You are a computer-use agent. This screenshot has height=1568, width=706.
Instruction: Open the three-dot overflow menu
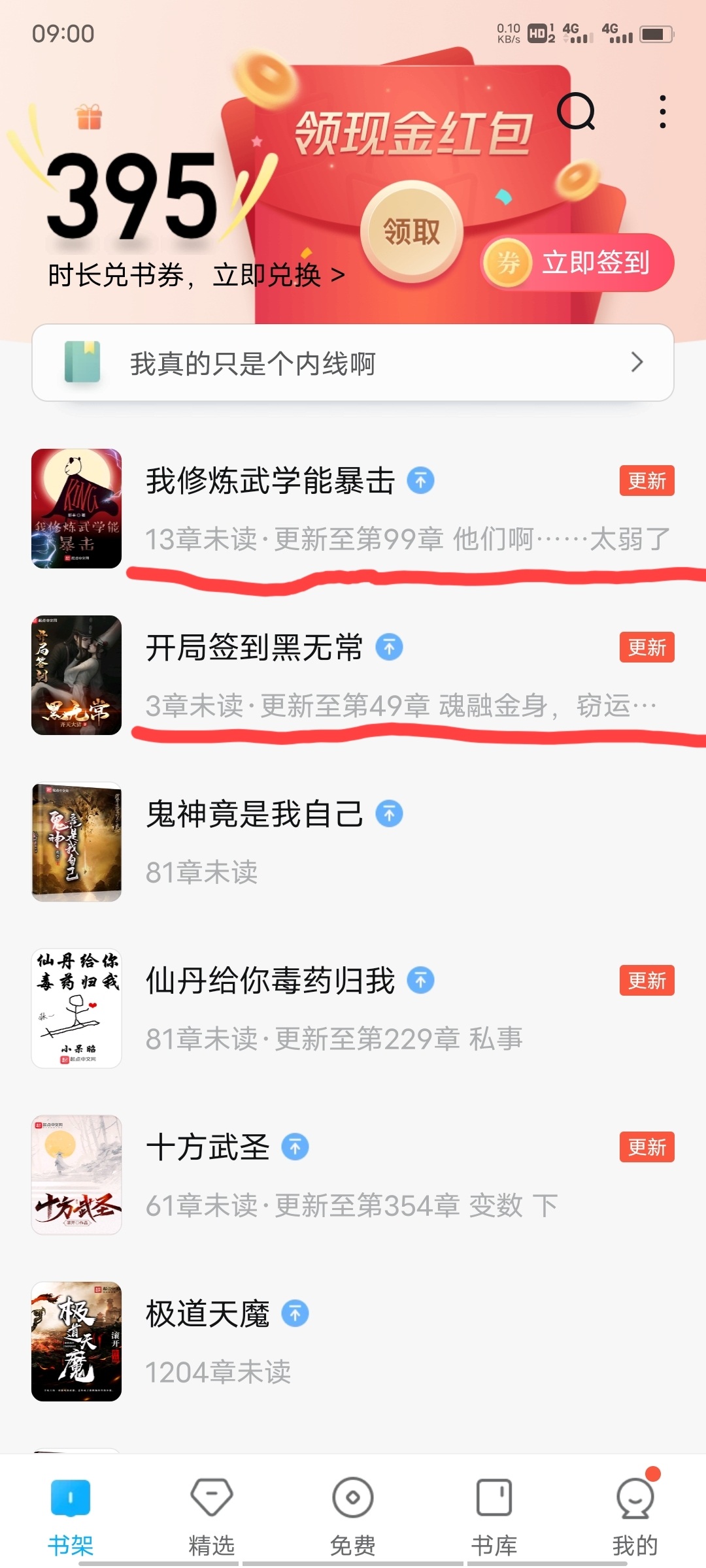[662, 112]
